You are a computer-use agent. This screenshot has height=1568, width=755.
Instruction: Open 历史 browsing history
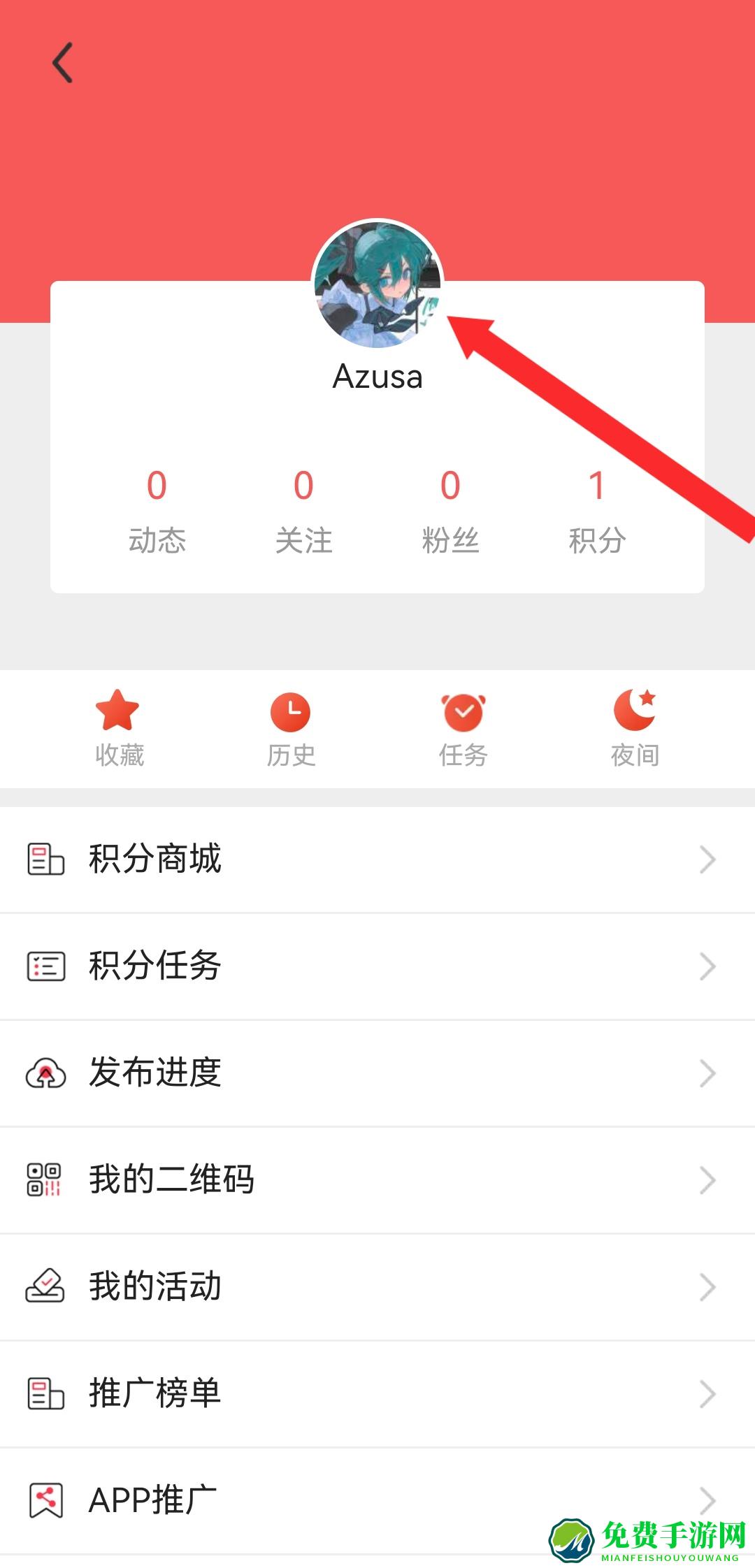pyautogui.click(x=291, y=728)
